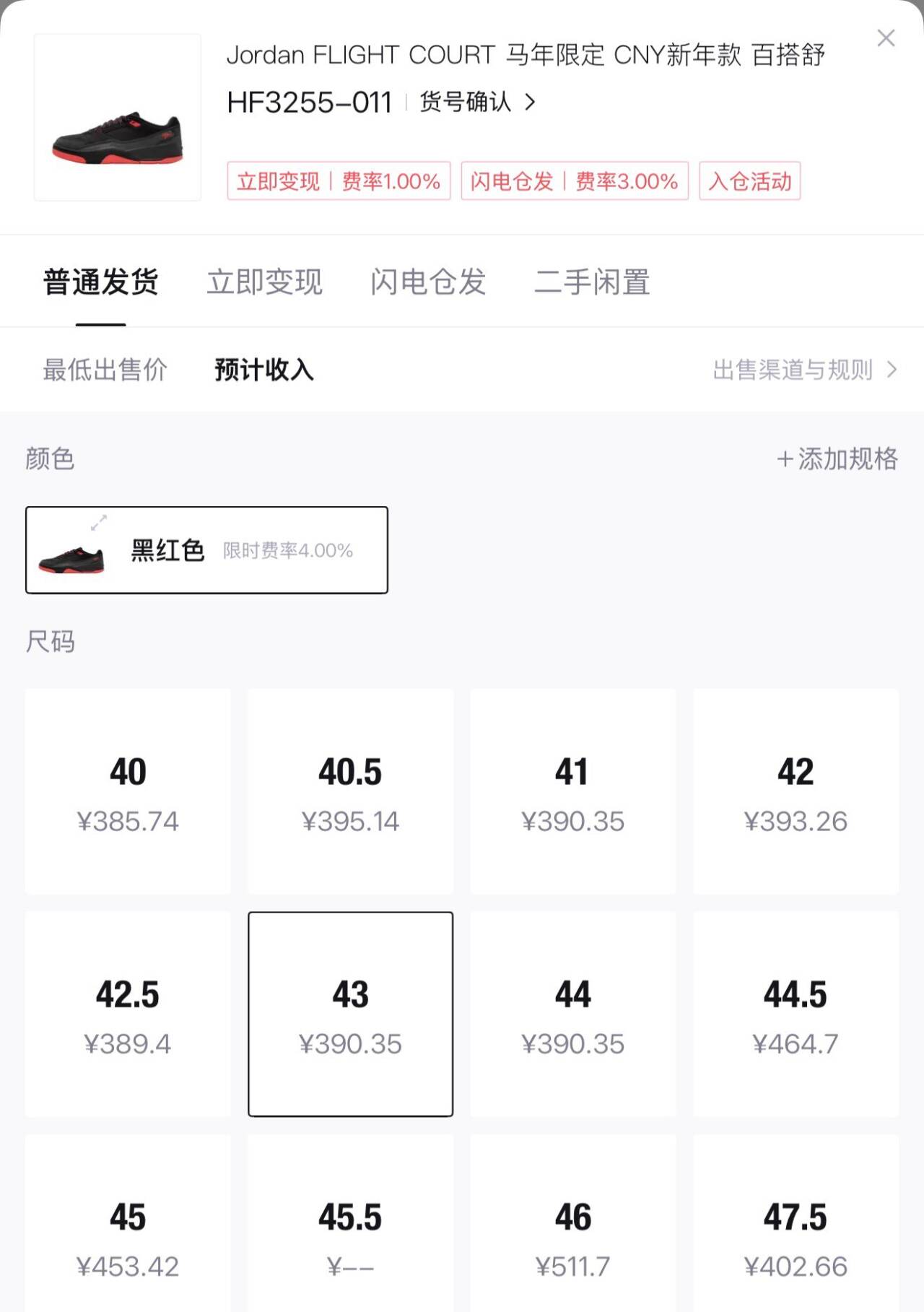Open 出售渠道与规则 rules
Screen dimensions: 924x1312
pos(804,370)
